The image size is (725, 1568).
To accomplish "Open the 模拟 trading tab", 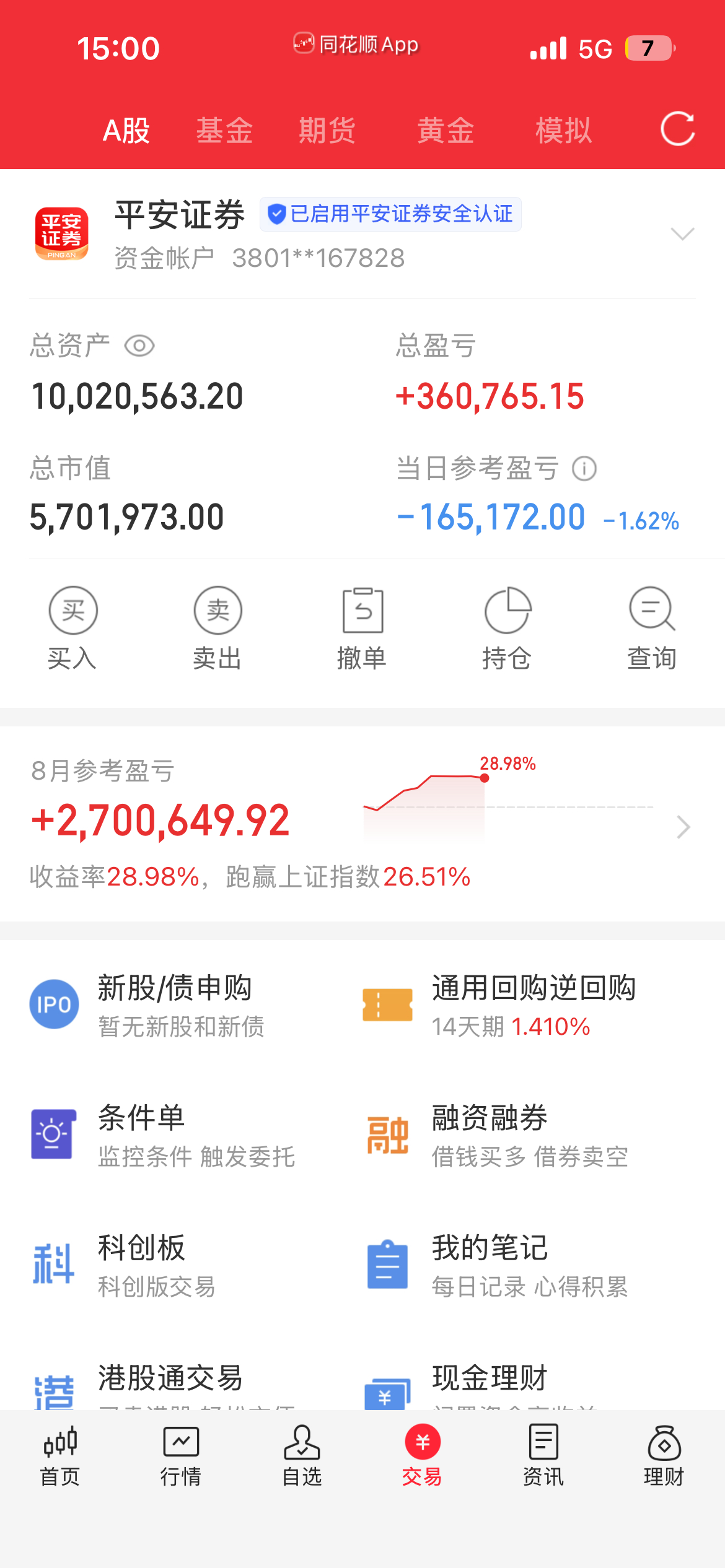I will click(564, 131).
